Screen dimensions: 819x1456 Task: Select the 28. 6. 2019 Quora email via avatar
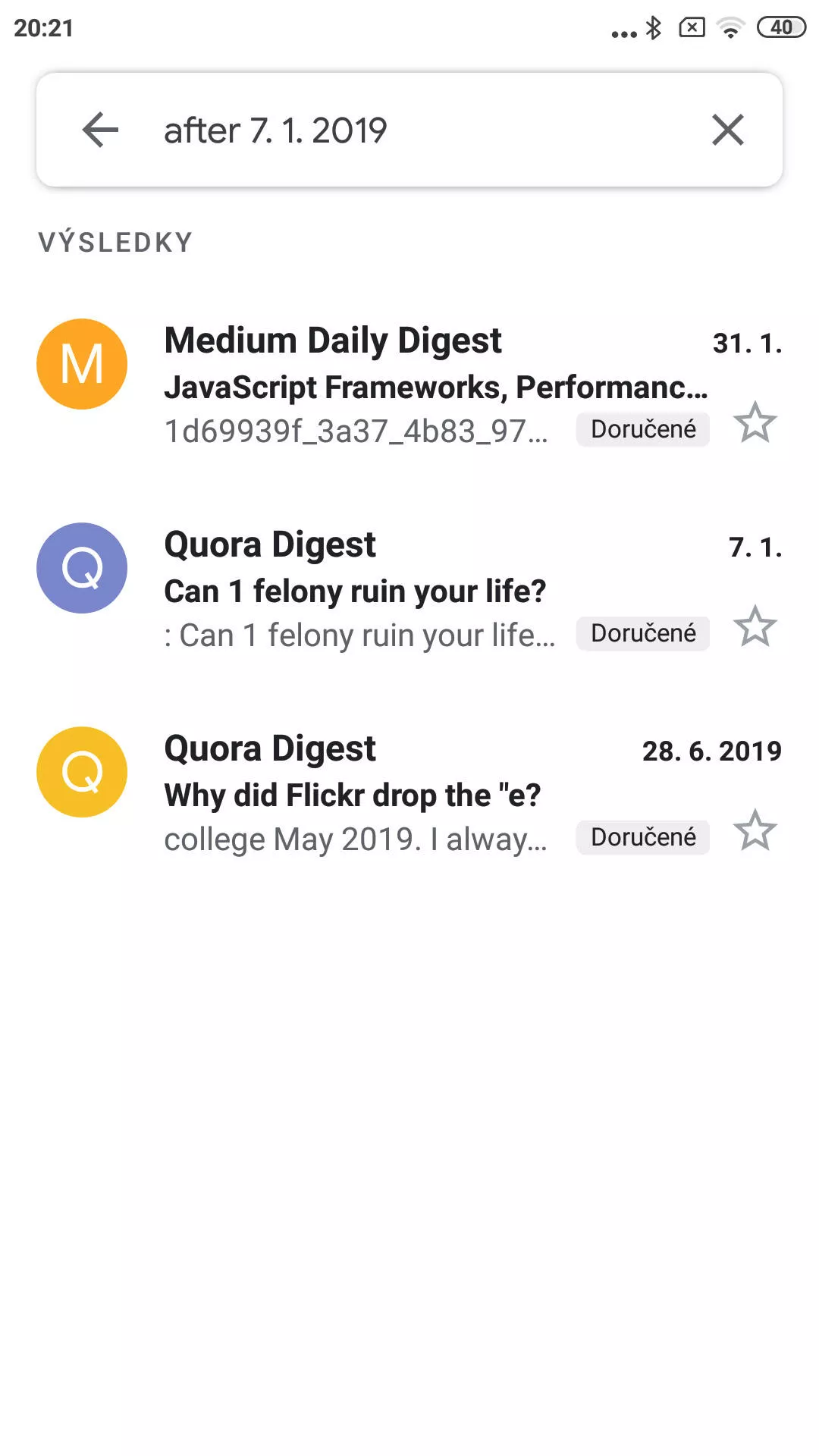coord(82,772)
